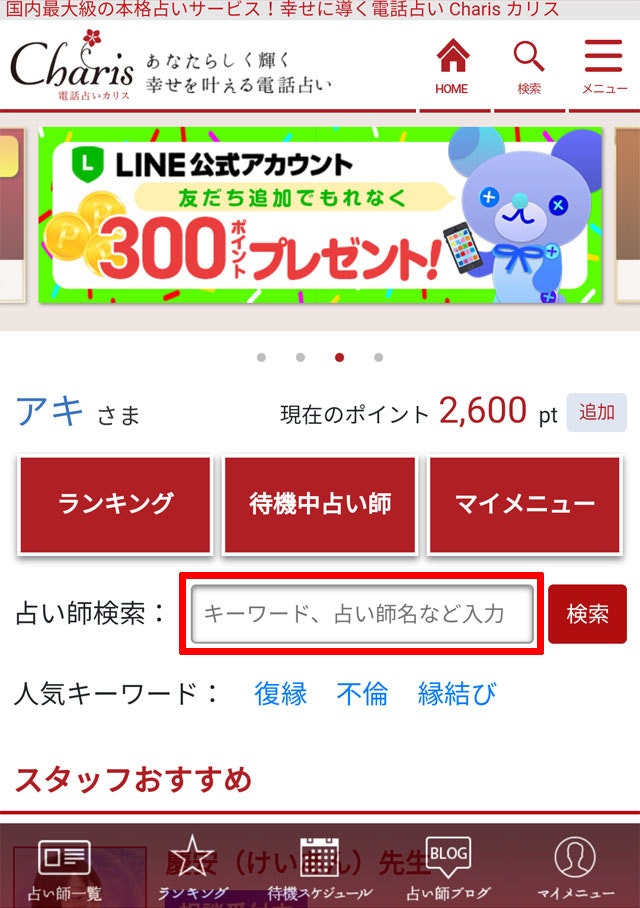Screen dimensions: 640x908
Task: Jump to the first banner page dot
Action: point(261,357)
